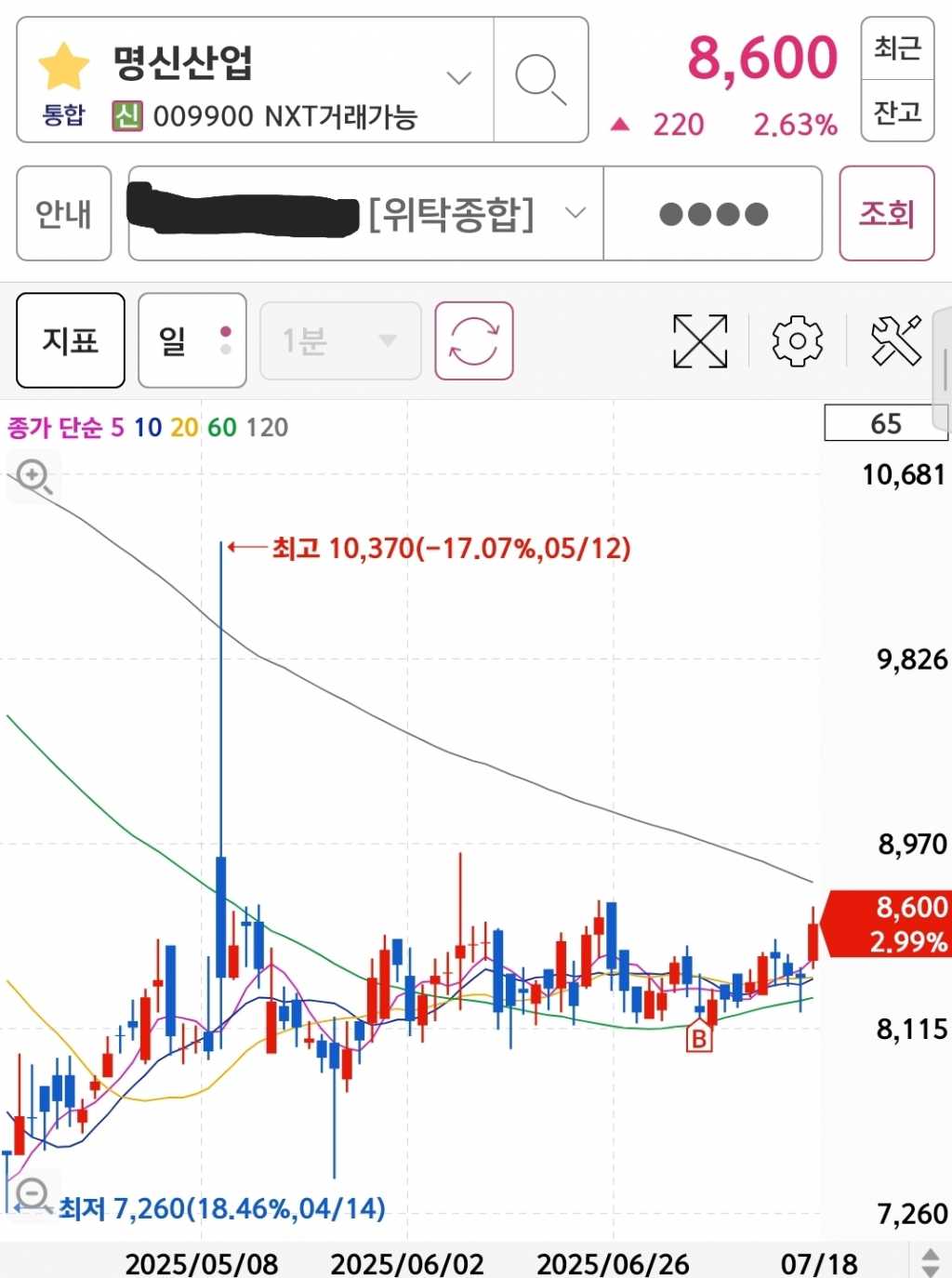Tap the account password field
This screenshot has width=952, height=1278.
713,215
